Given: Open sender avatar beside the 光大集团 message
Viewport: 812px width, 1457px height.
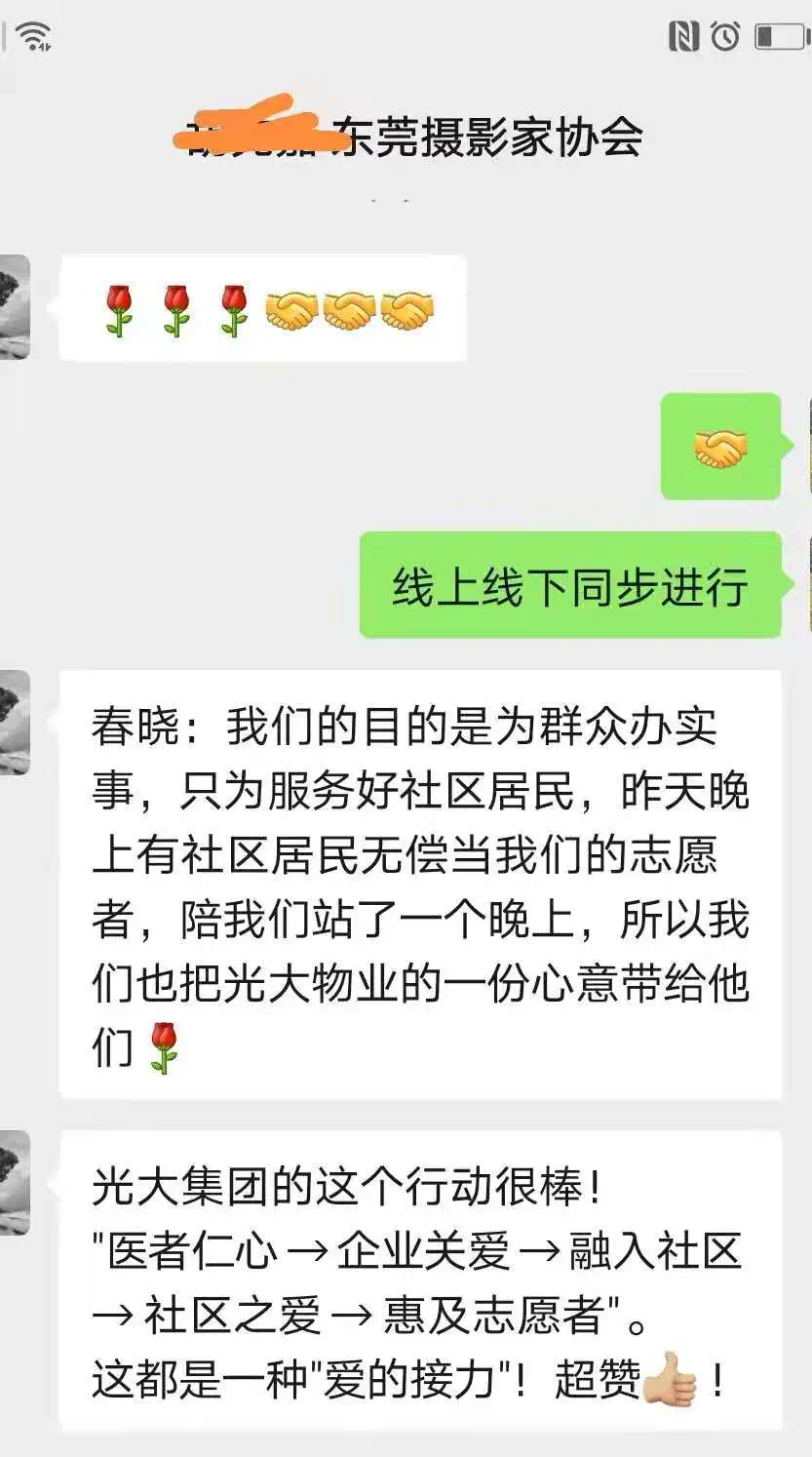Looking at the screenshot, I should (x=14, y=1183).
